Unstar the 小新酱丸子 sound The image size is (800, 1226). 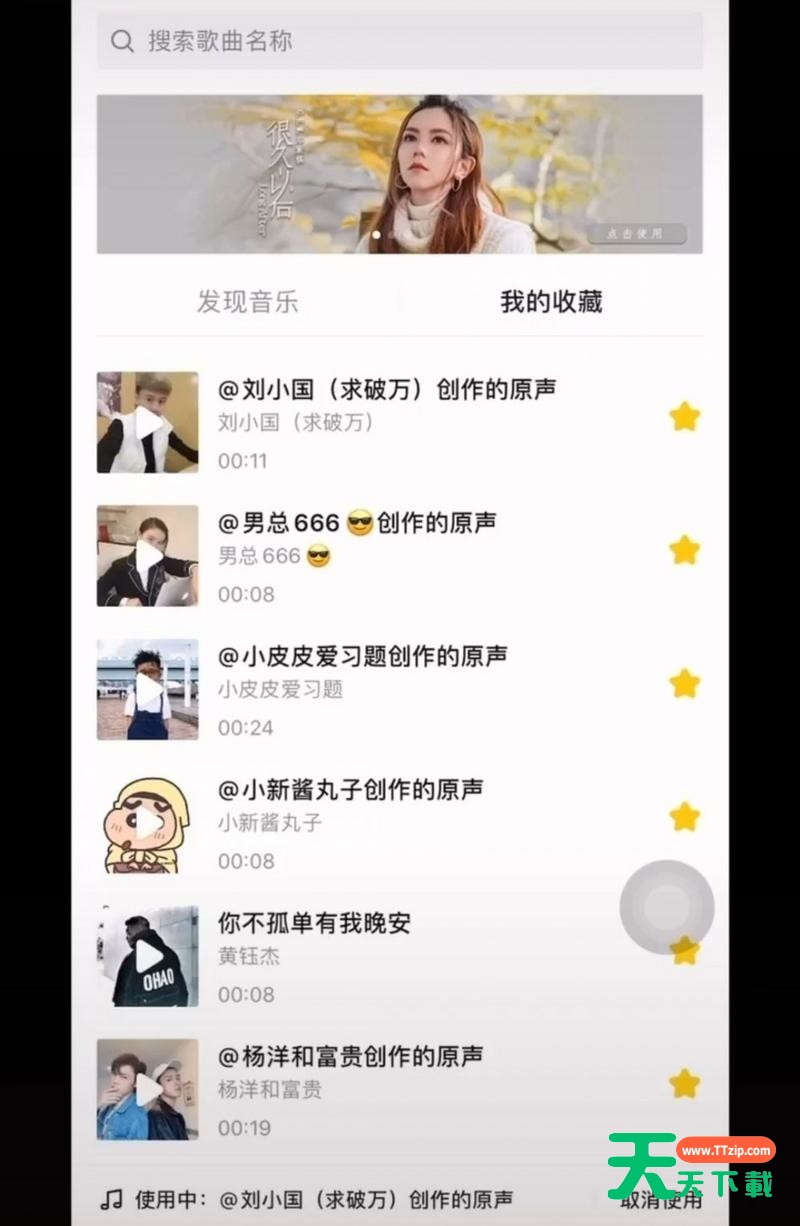click(x=685, y=817)
